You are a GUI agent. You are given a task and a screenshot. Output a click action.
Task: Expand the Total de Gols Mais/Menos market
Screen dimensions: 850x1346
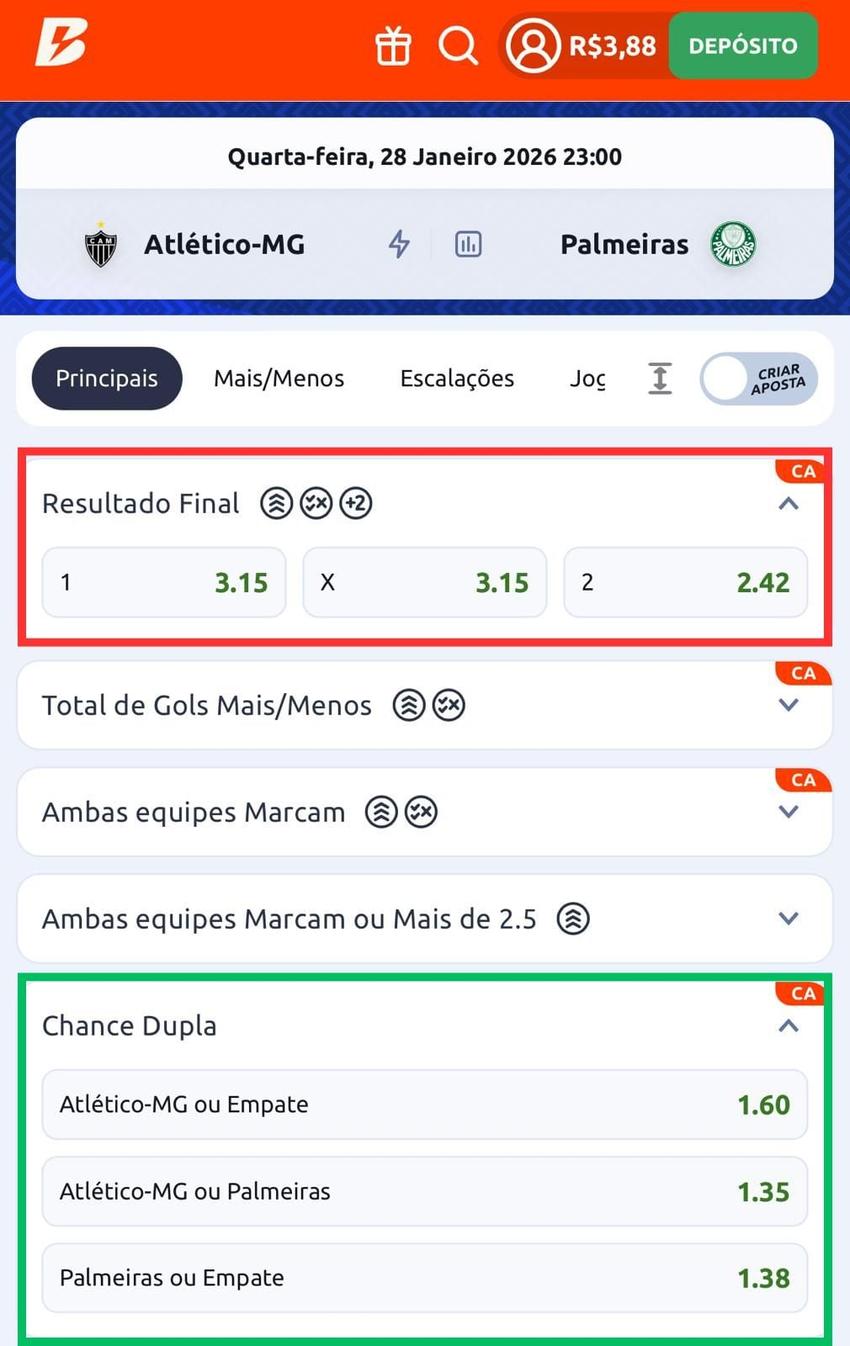click(787, 704)
